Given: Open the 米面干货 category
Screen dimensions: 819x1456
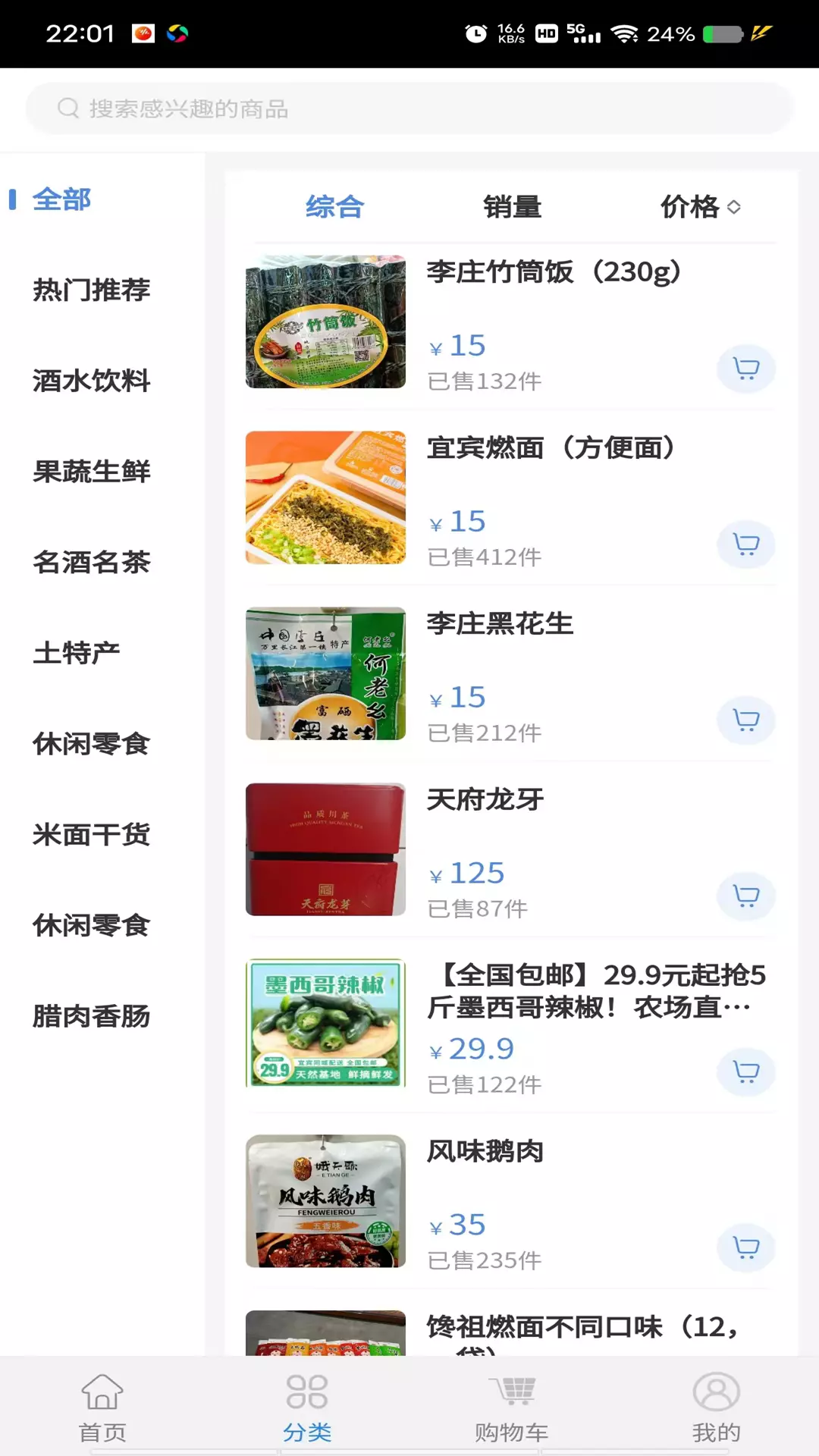Looking at the screenshot, I should tap(92, 835).
